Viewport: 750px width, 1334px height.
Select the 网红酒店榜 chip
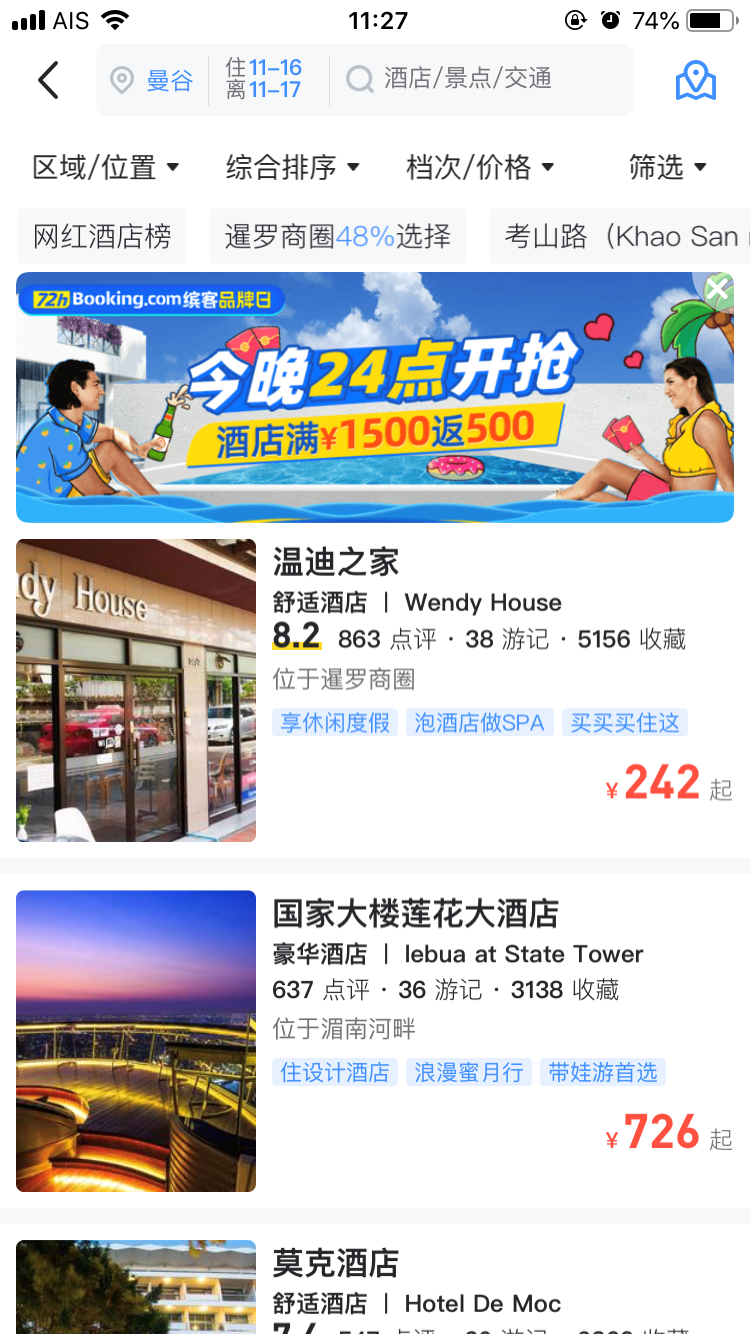click(102, 236)
